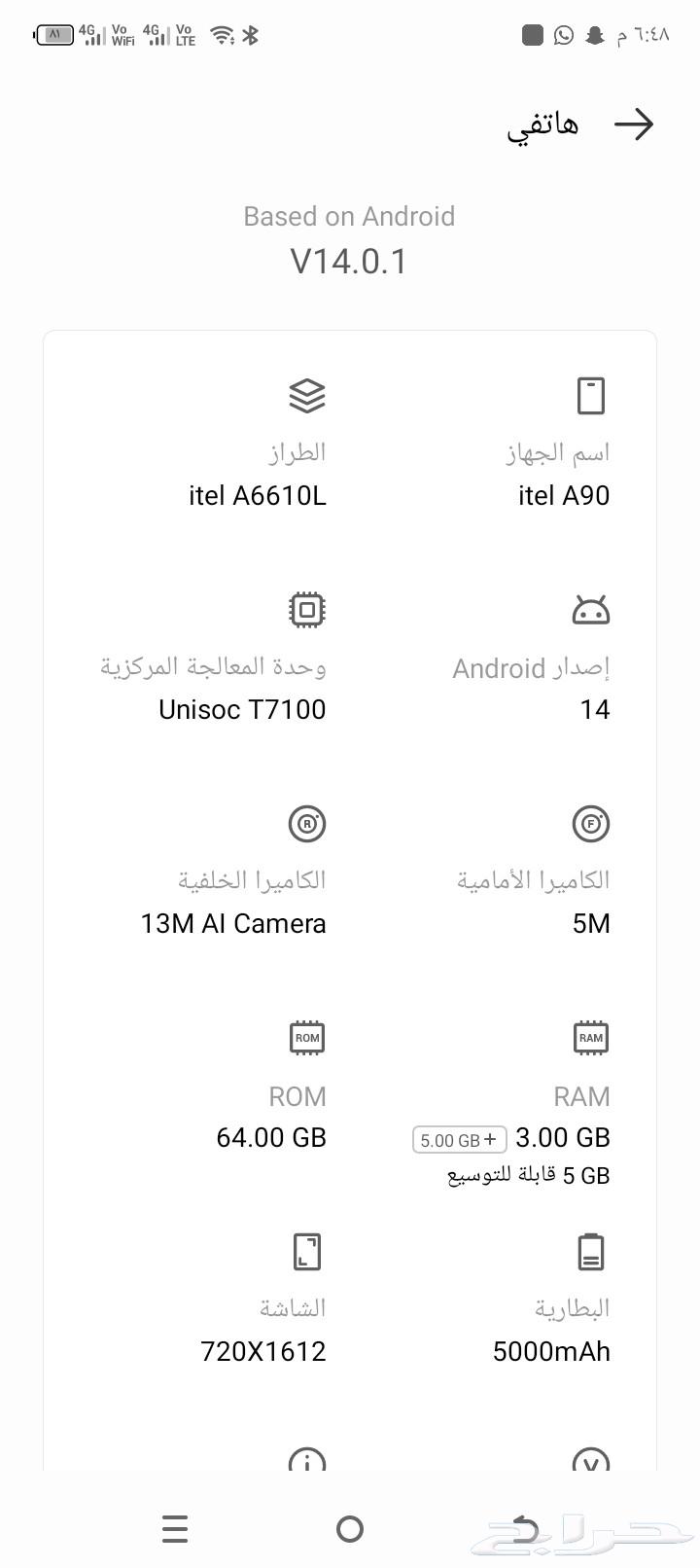700x1568 pixels.
Task: Tap the rear camera icon above 13M AI Camera
Action: click(307, 824)
